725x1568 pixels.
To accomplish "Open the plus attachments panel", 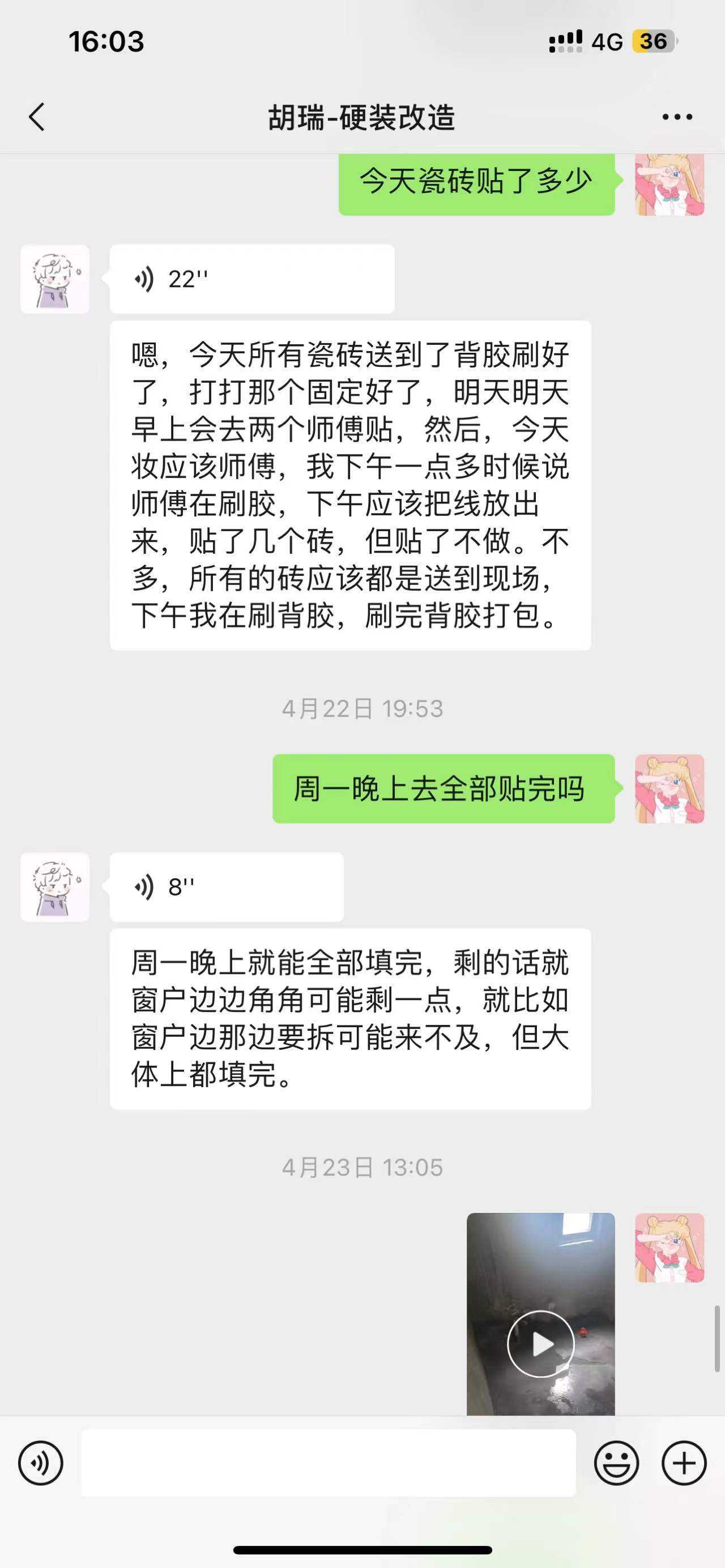I will pos(684,1463).
